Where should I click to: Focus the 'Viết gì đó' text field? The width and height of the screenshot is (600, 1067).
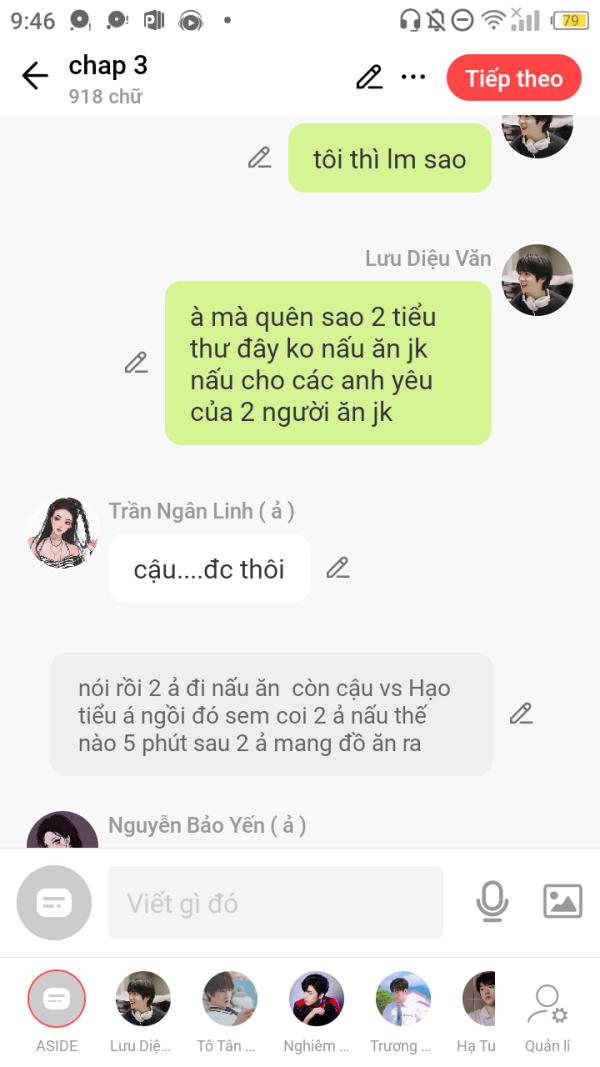(x=276, y=903)
